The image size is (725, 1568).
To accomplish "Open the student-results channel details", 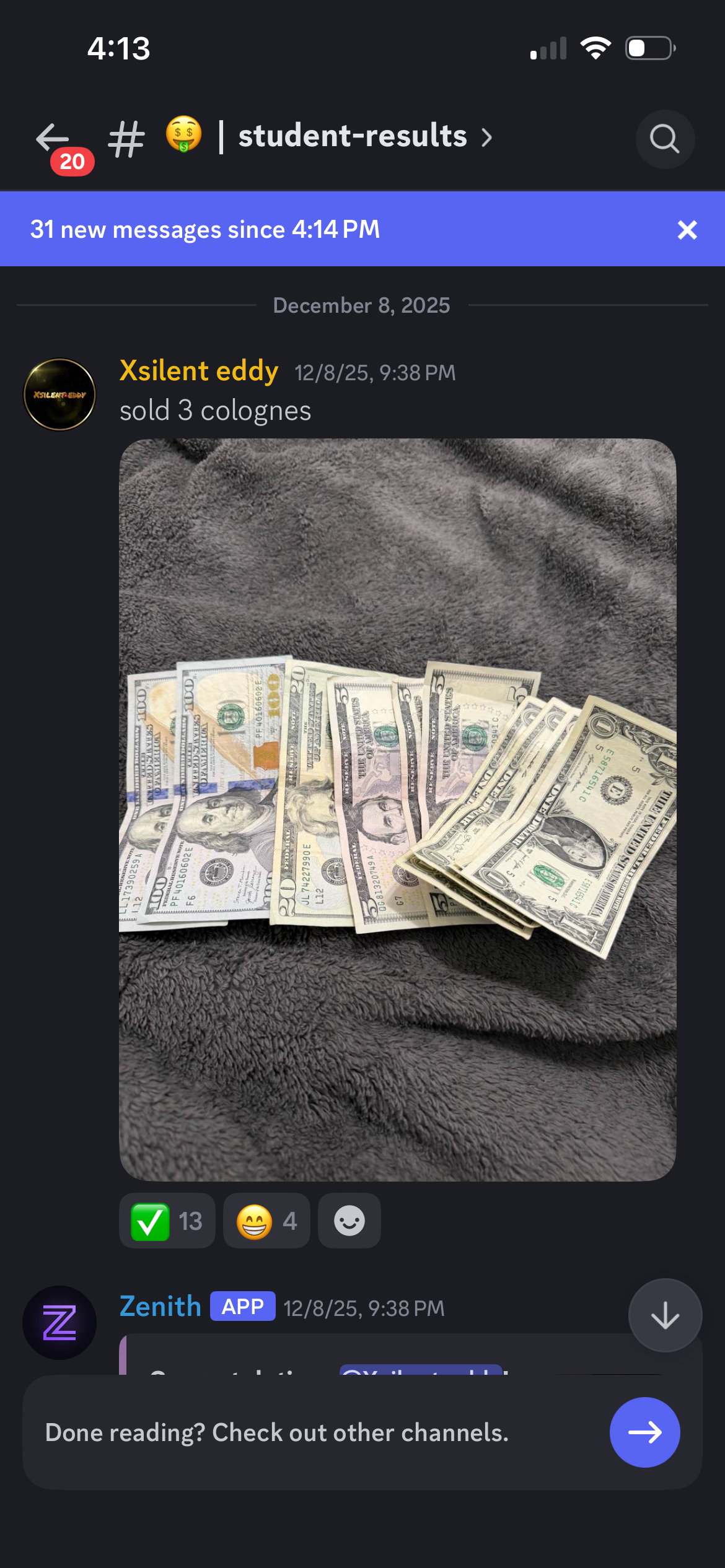I will (x=352, y=136).
